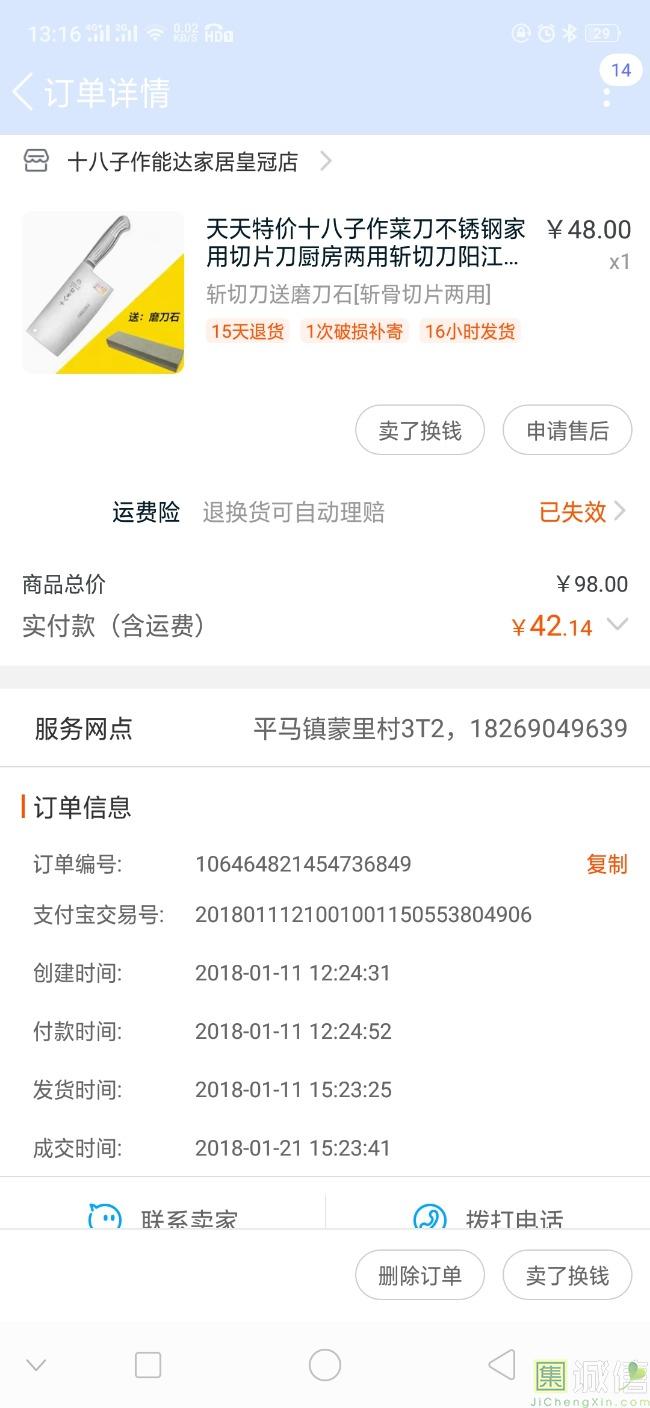The image size is (650, 1408).
Task: Call the seller via 拨打电话
Action: 488,1218
